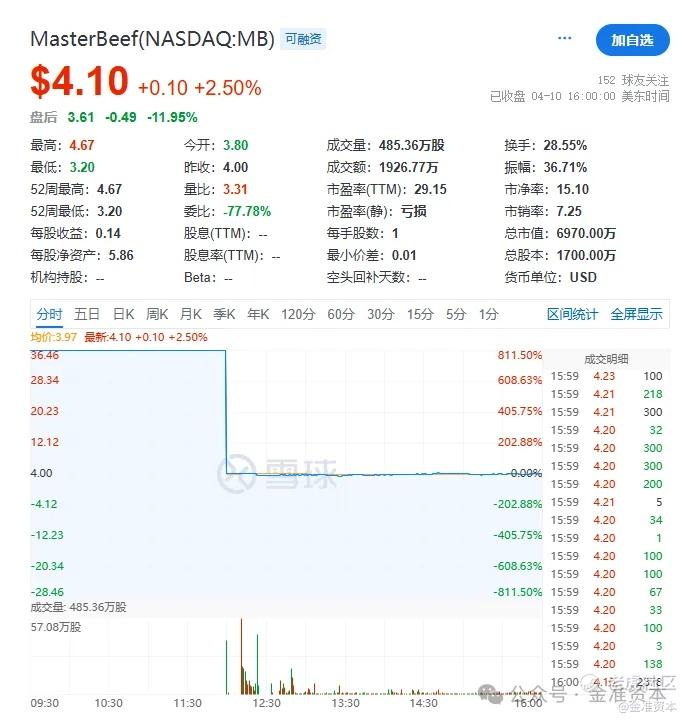Open 区间统计 range statistics
Viewport: 689px width, 722px height.
(572, 314)
